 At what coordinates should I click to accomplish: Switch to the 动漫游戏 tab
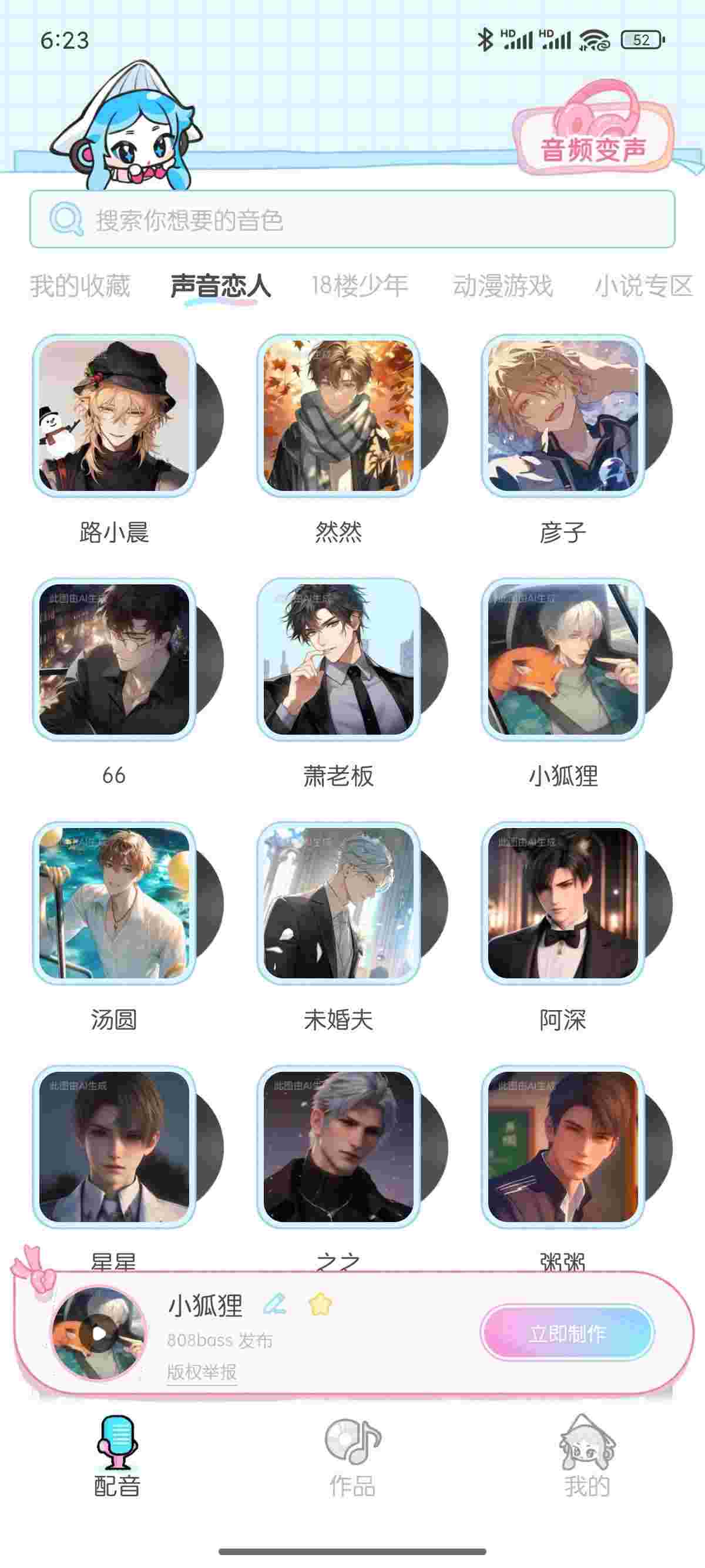coord(502,285)
